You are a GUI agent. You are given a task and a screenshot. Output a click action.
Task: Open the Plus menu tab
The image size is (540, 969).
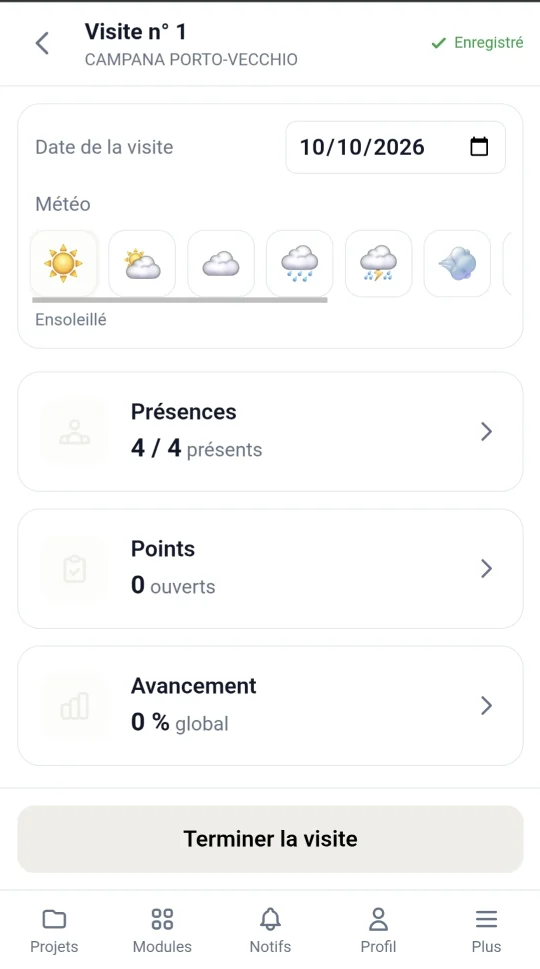486,931
